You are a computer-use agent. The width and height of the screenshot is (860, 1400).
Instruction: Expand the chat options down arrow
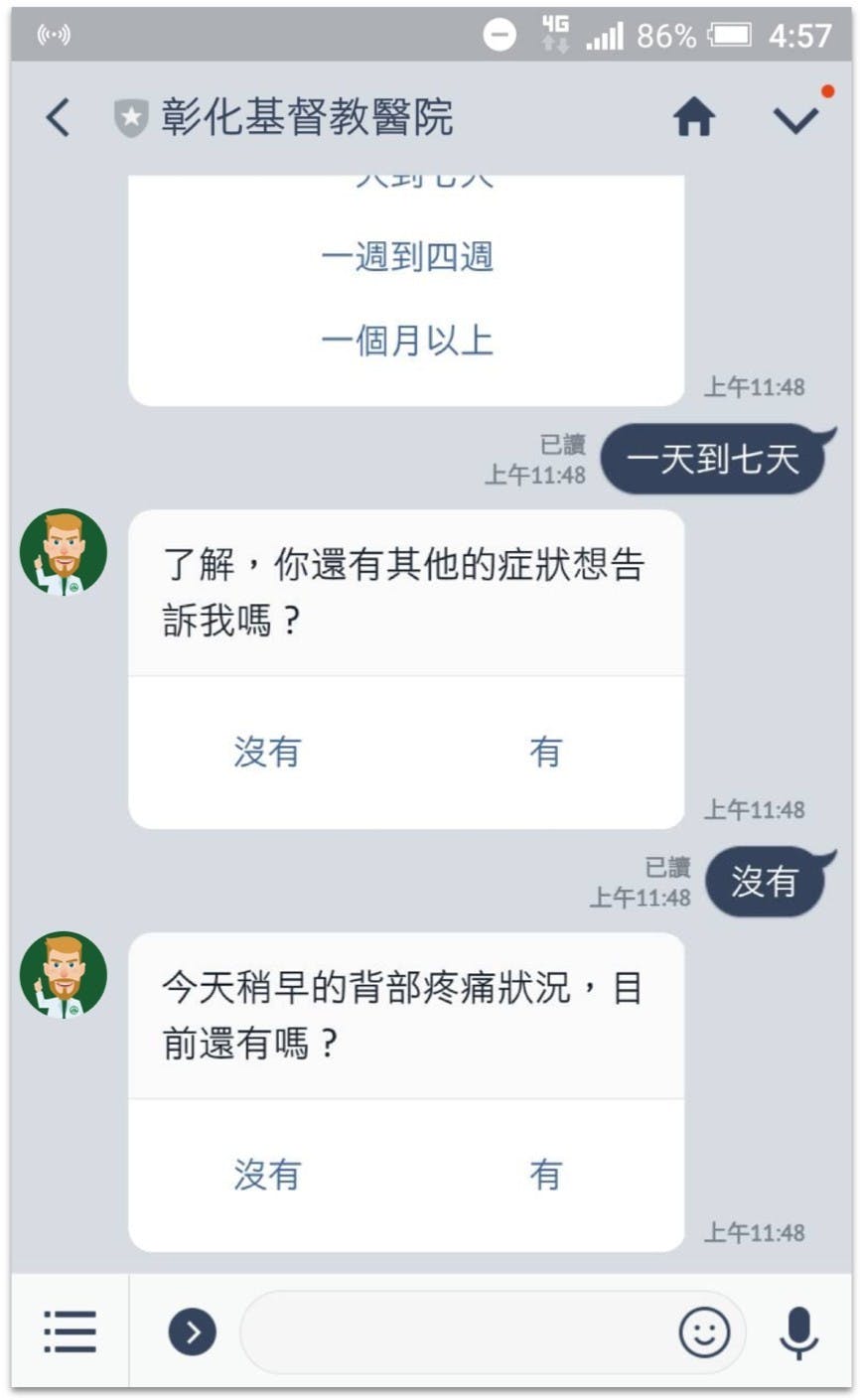(795, 119)
